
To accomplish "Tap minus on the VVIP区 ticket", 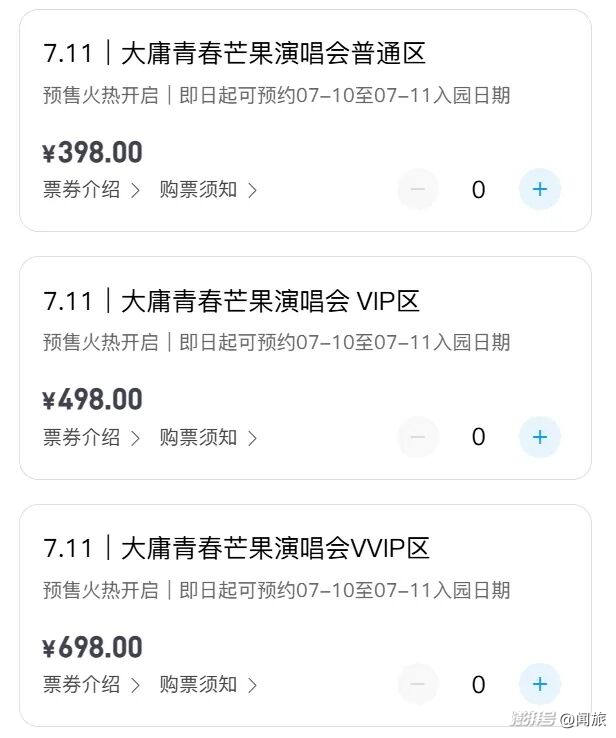I will tap(418, 684).
